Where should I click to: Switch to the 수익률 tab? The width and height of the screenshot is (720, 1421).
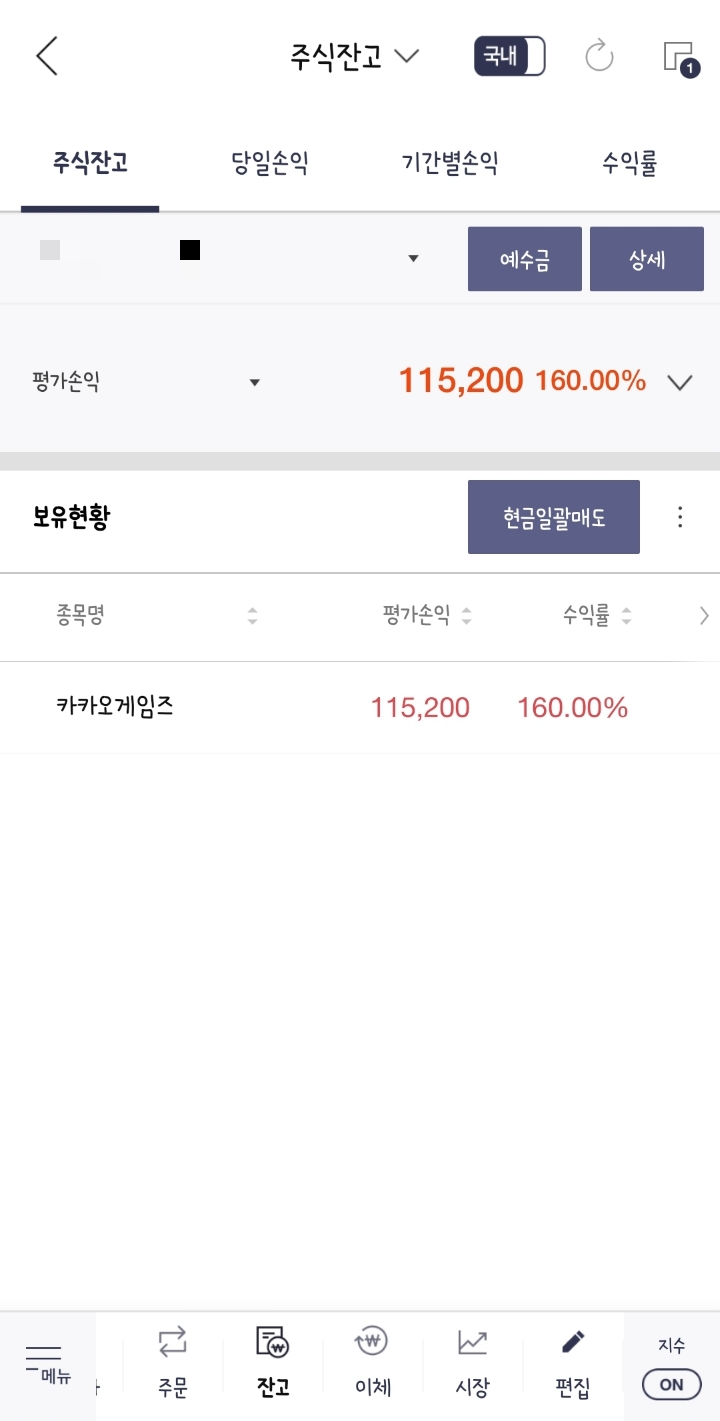[630, 163]
